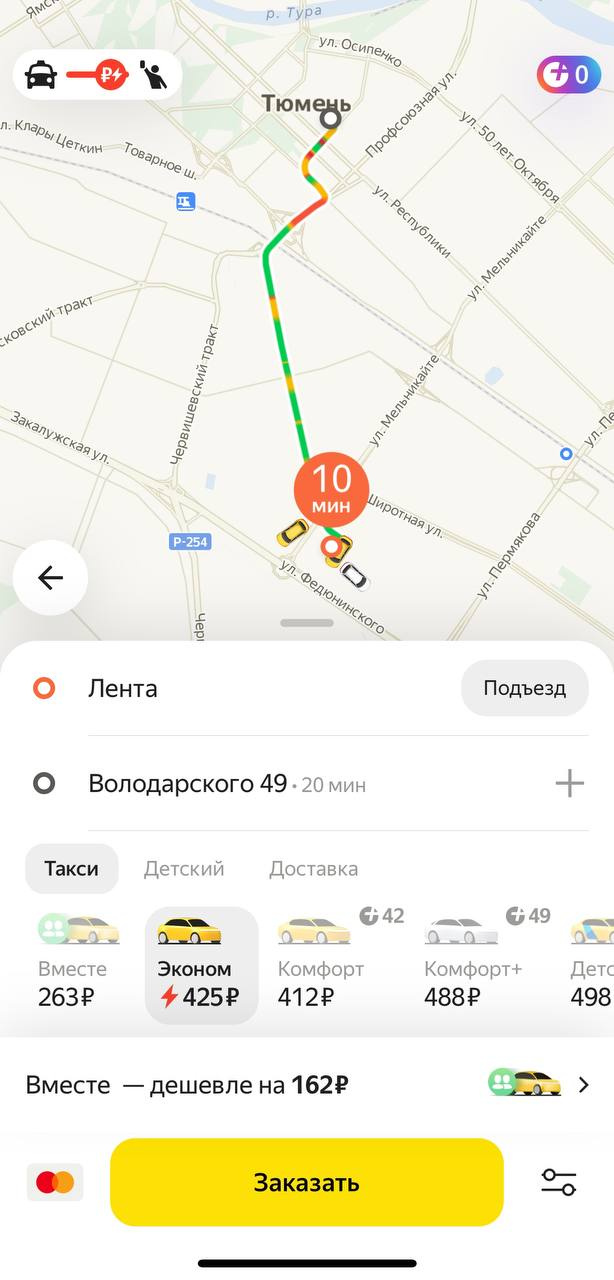
Task: Tap the Подъезд button
Action: 524,688
